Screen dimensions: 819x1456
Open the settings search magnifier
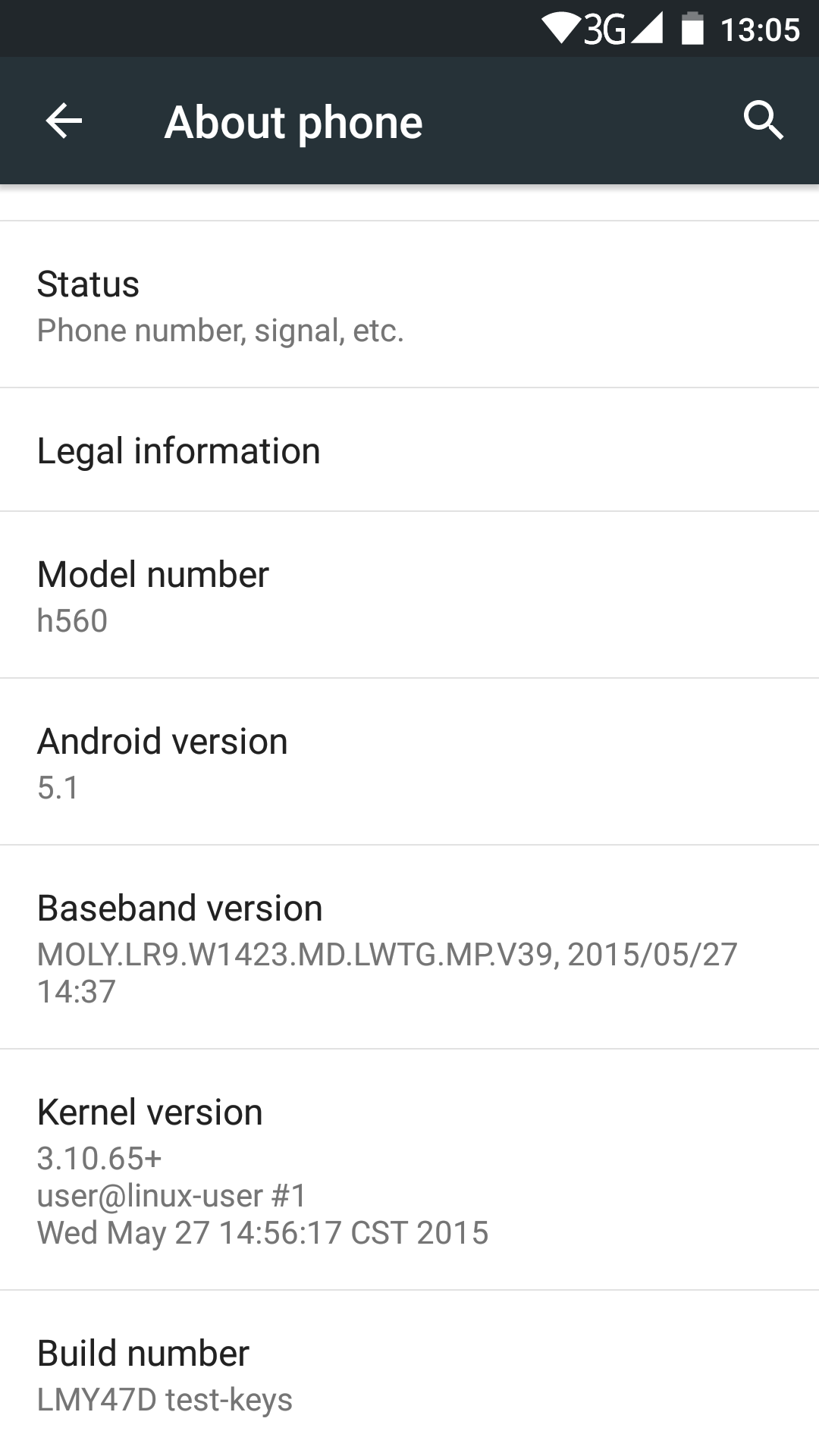(x=763, y=121)
